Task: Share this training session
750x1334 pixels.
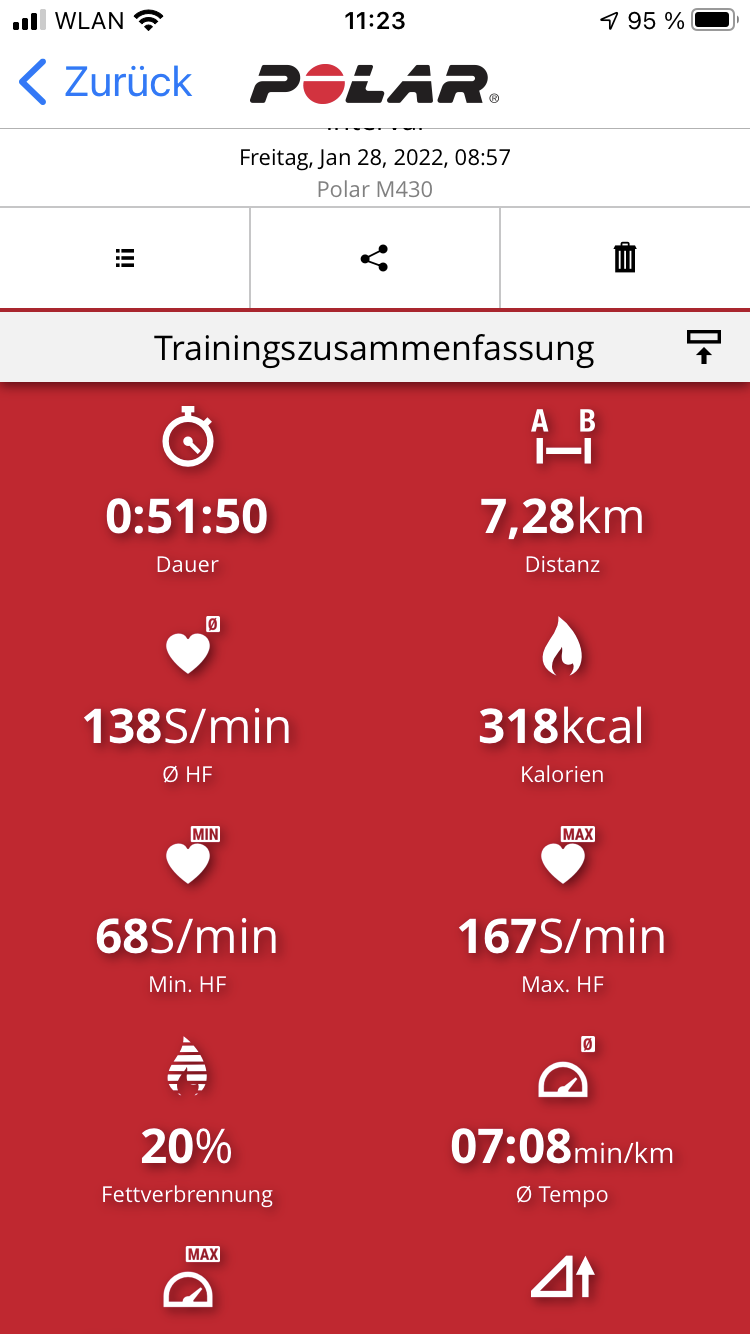Action: pos(374,258)
